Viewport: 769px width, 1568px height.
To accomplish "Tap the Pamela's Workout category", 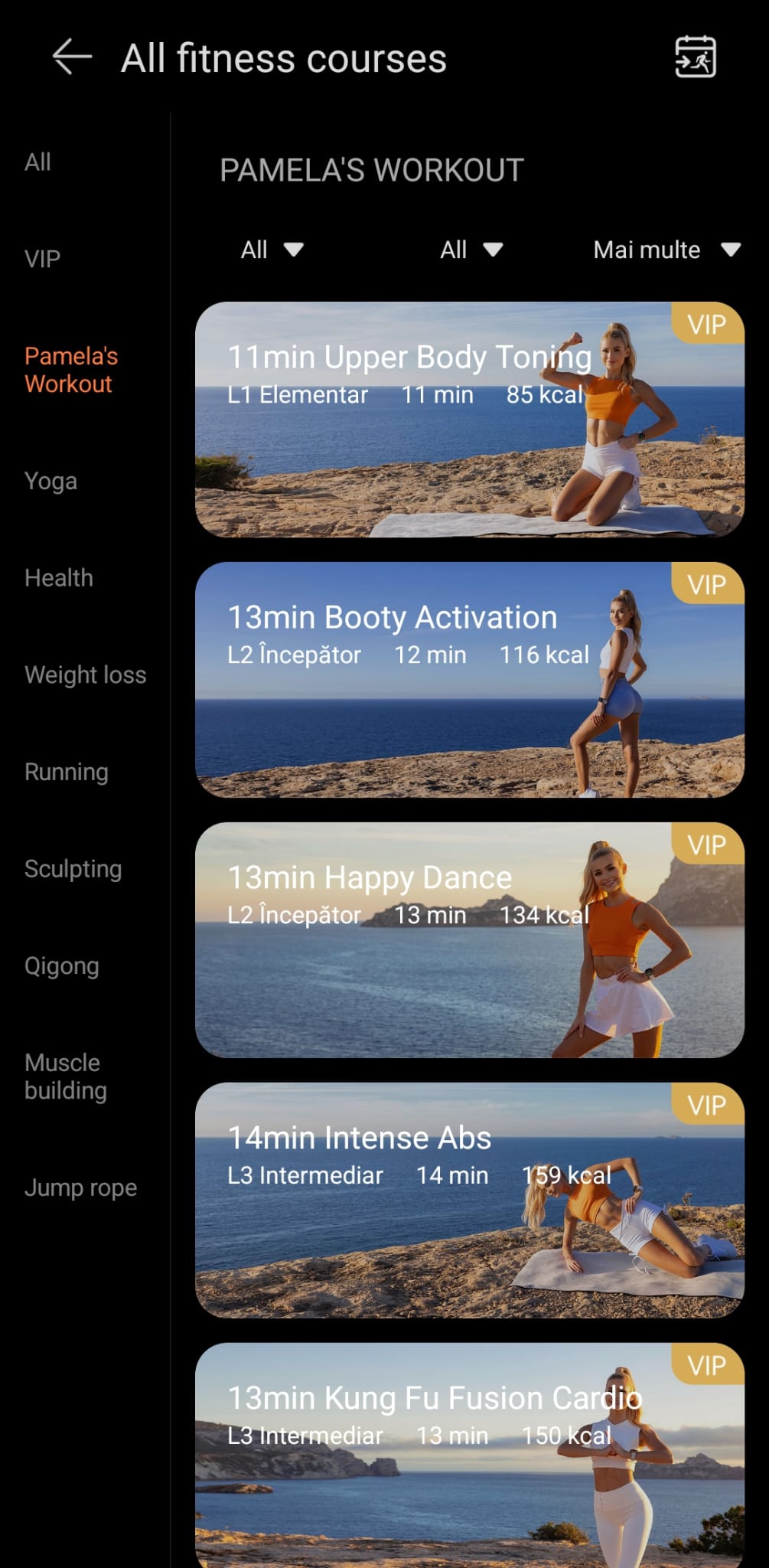I will pos(70,370).
